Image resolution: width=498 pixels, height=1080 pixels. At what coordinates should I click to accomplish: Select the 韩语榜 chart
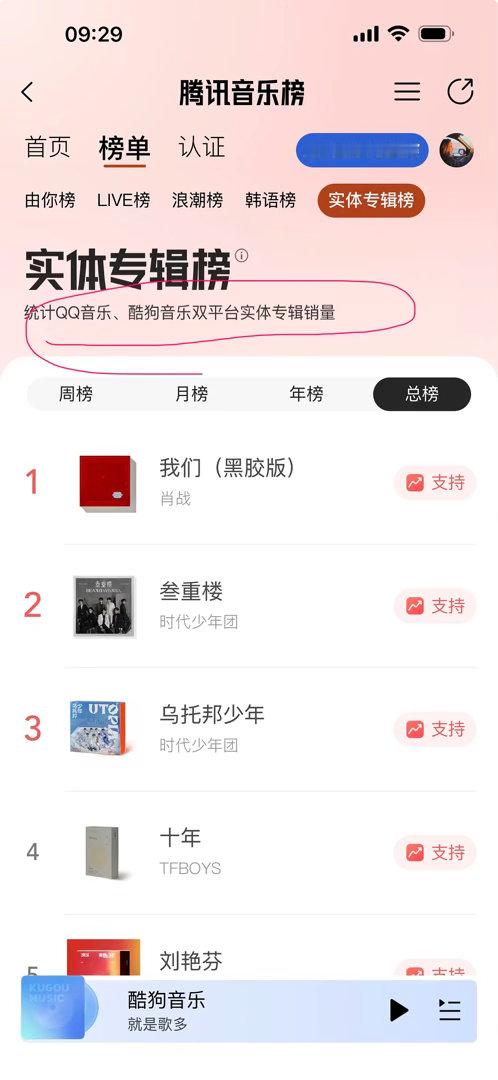[271, 200]
